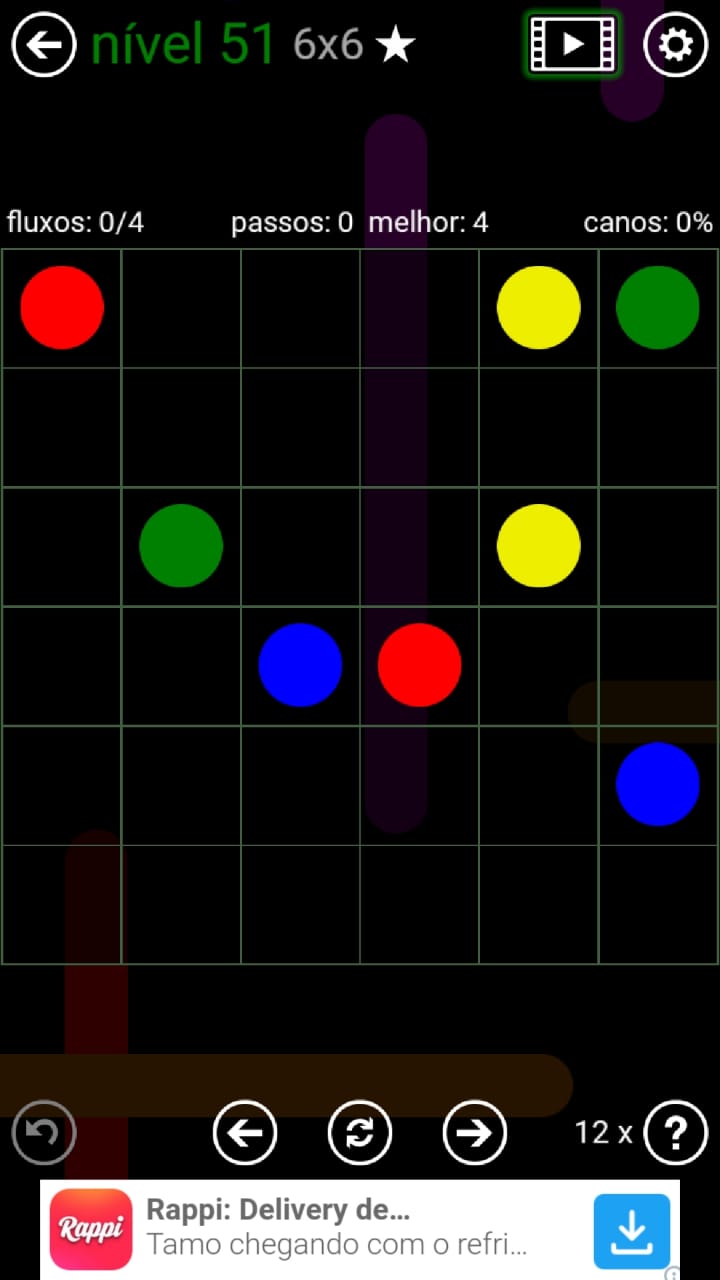Screen dimensions: 720x1280
Task: Use a hint with the question mark
Action: [676, 1132]
